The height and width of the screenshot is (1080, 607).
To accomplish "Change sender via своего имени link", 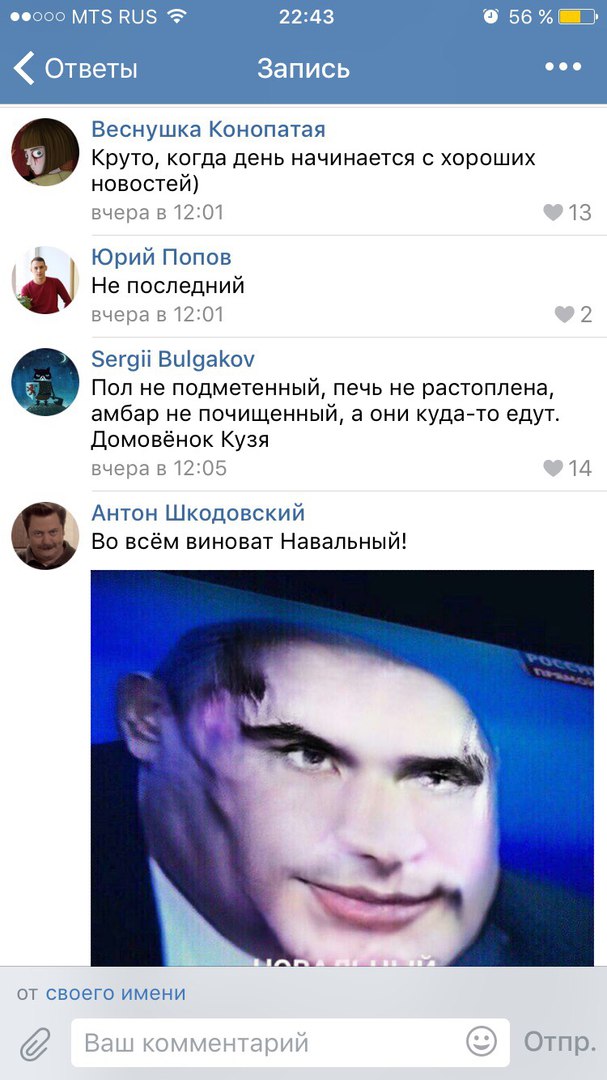I will click(116, 993).
